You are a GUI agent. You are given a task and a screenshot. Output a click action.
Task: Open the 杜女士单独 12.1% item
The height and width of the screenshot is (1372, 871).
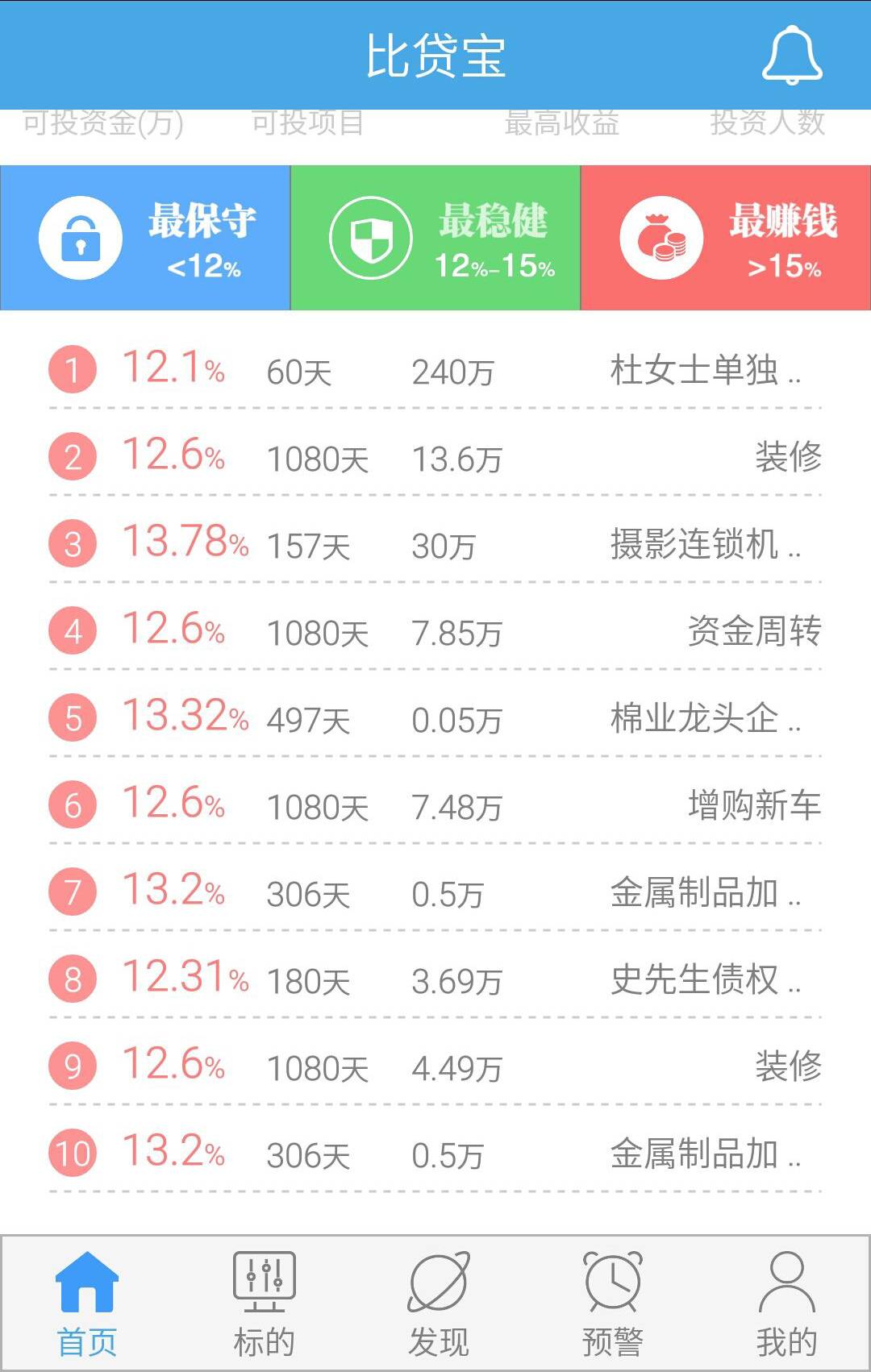(x=435, y=371)
